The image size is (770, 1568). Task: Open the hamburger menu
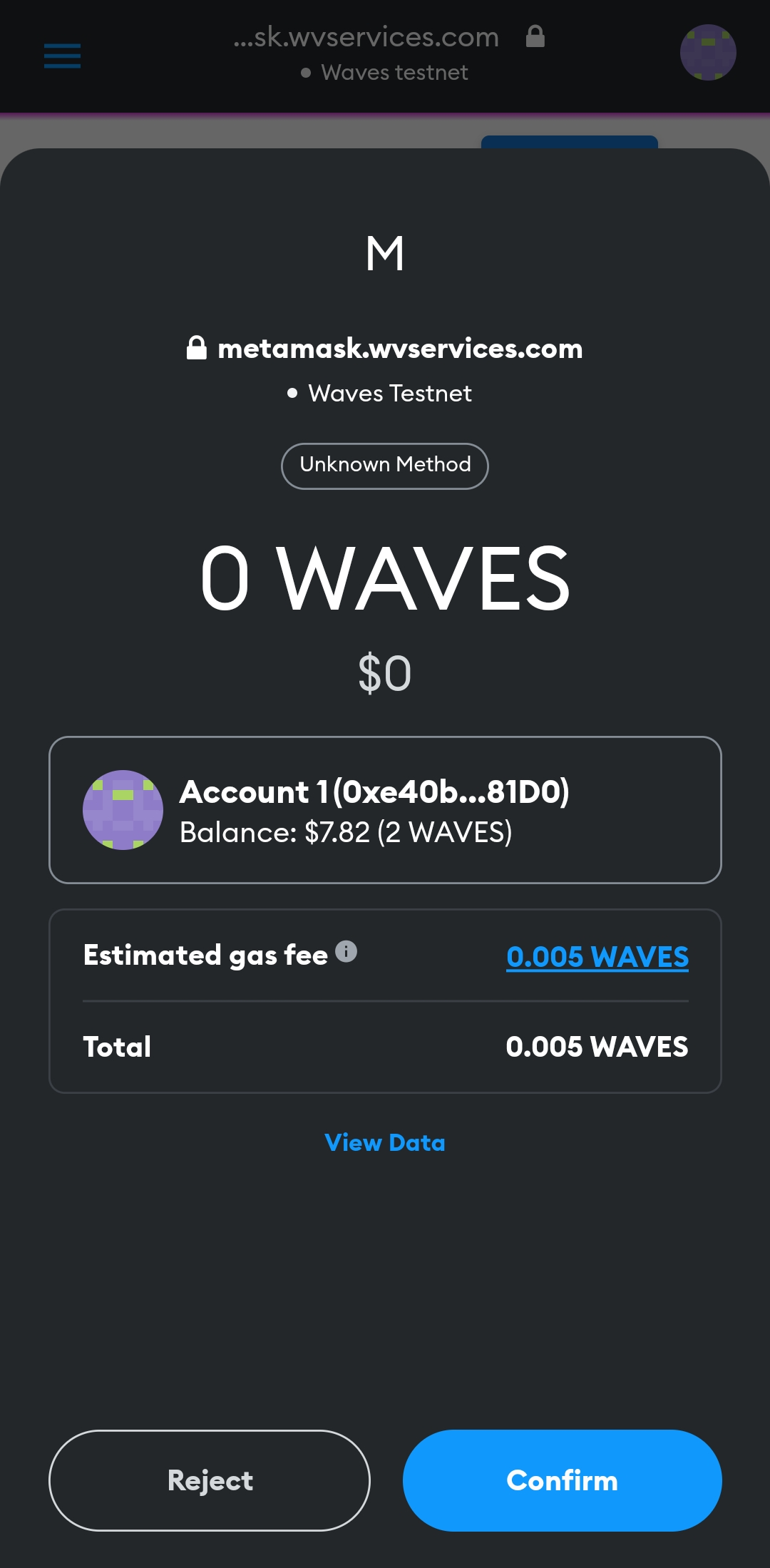tap(62, 56)
